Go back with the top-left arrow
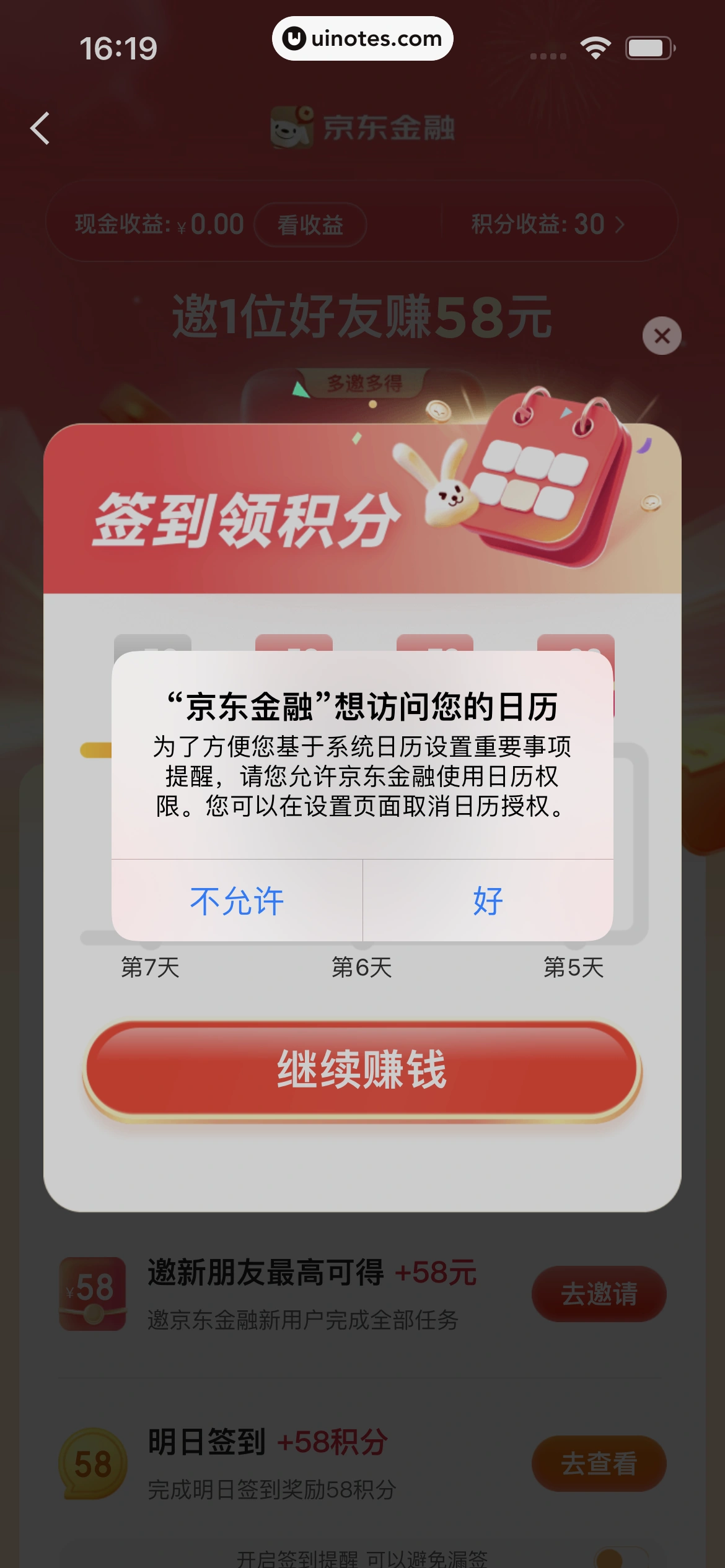The height and width of the screenshot is (1568, 725). tap(40, 129)
